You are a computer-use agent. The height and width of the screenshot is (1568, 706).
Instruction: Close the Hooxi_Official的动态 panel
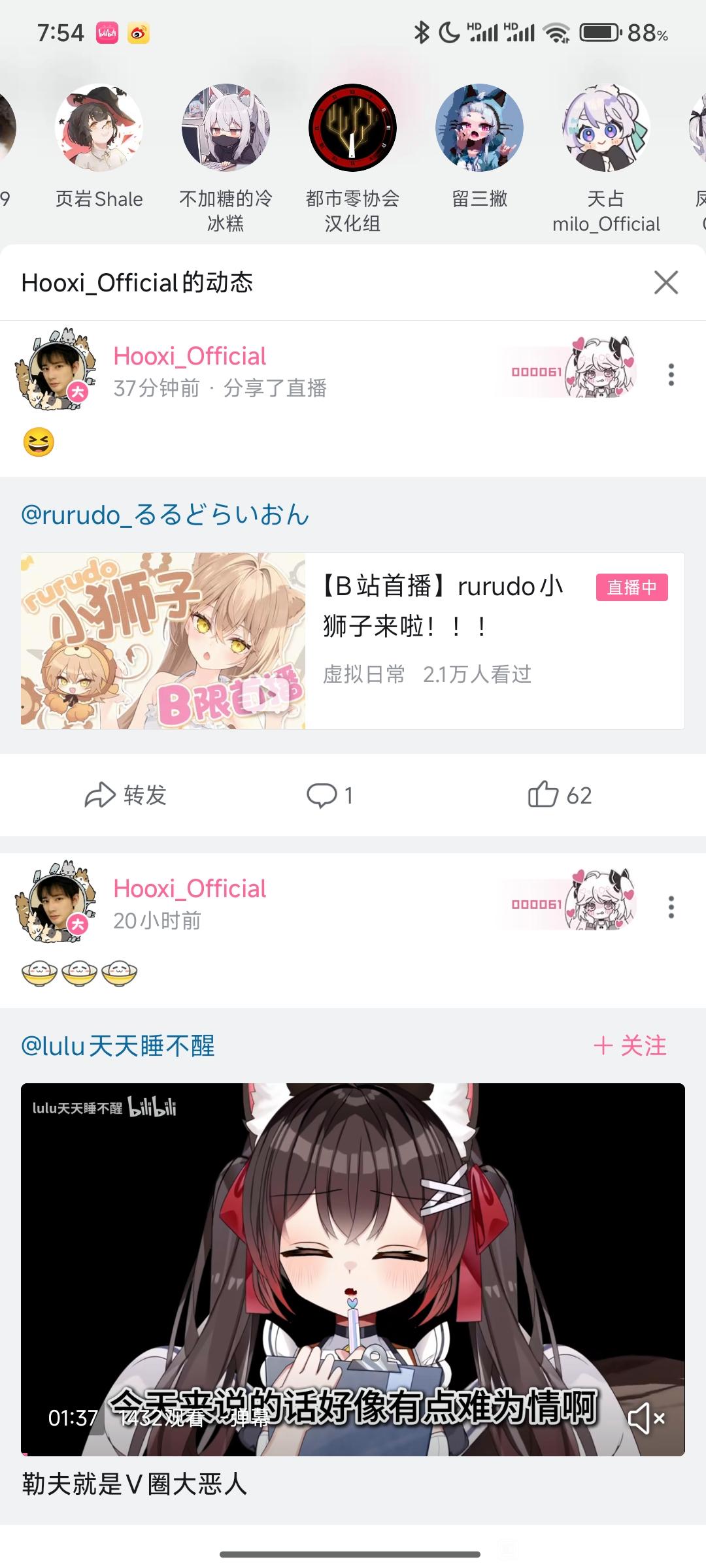click(665, 282)
